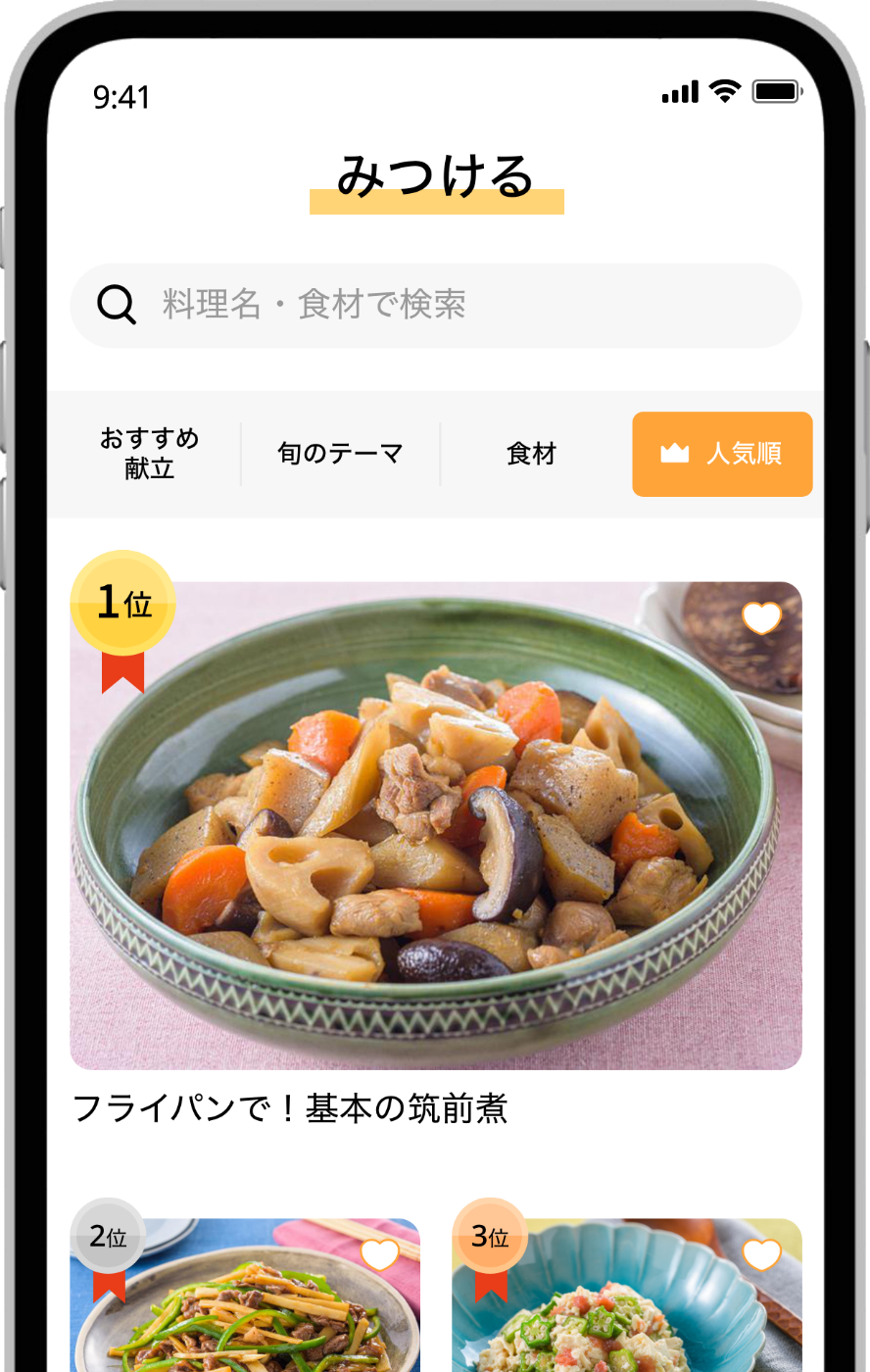Switch to the 旬のテーマ tab
Image resolution: width=870 pixels, height=1372 pixels.
click(x=340, y=454)
